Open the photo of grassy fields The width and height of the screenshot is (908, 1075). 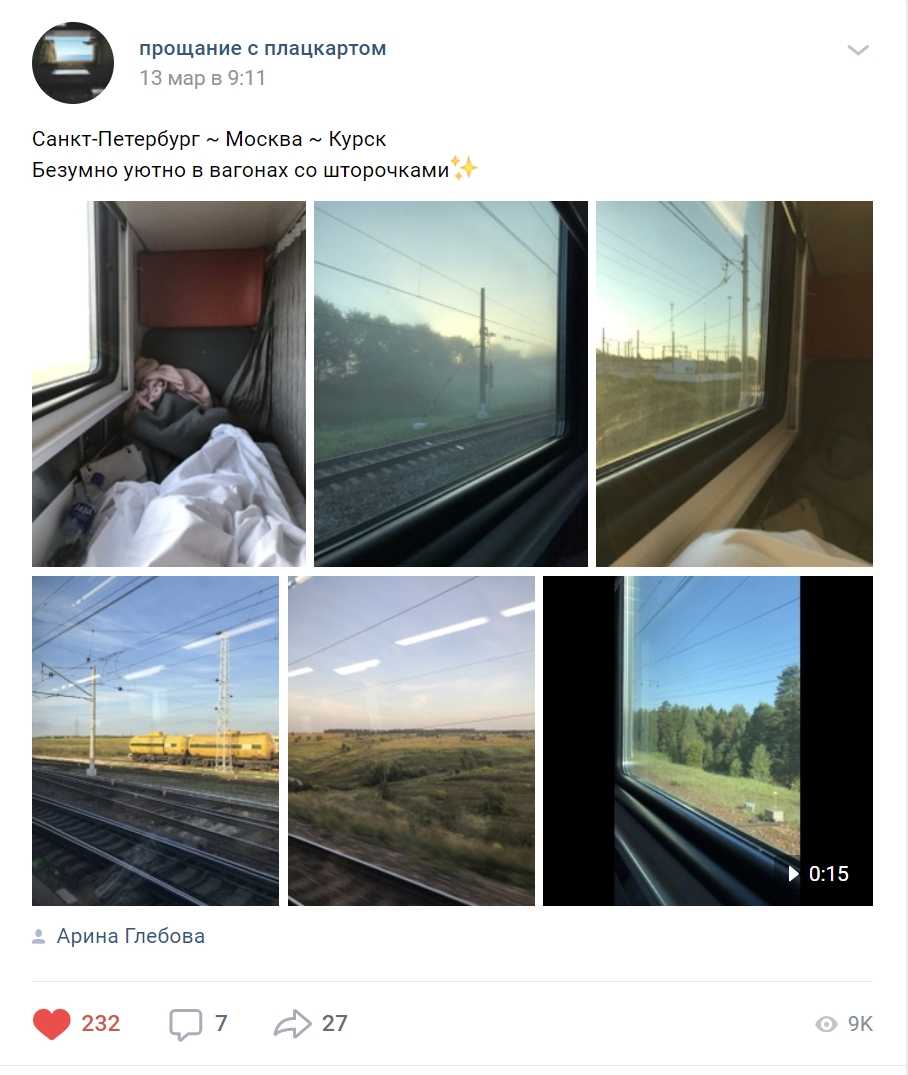click(411, 741)
